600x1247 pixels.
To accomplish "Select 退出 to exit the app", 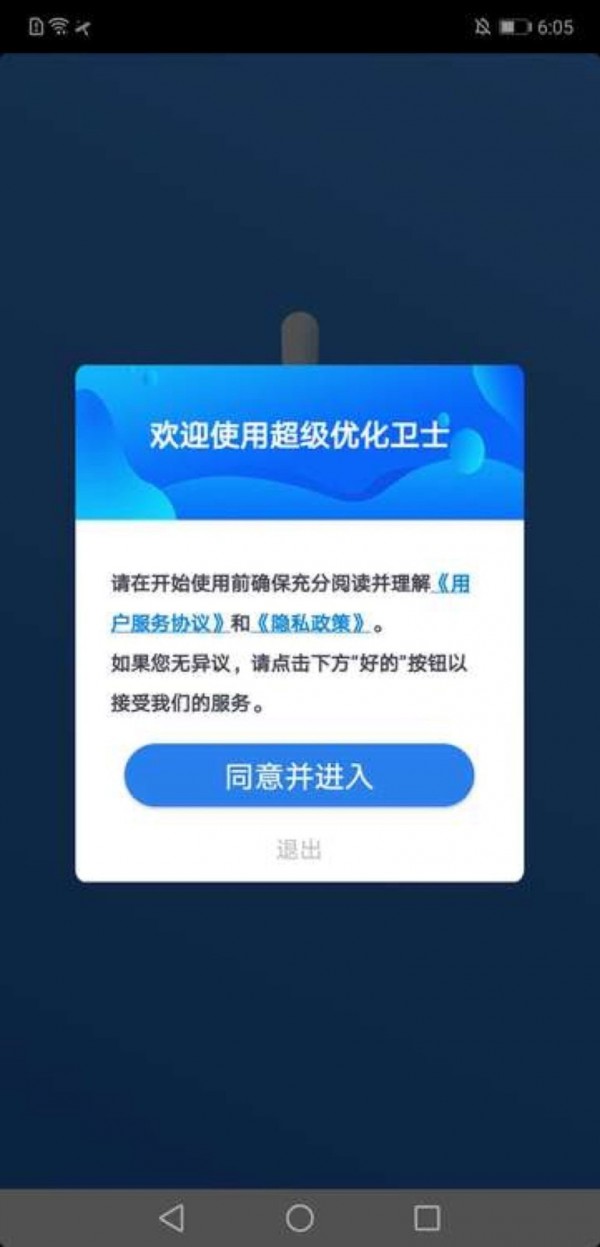I will click(x=298, y=851).
